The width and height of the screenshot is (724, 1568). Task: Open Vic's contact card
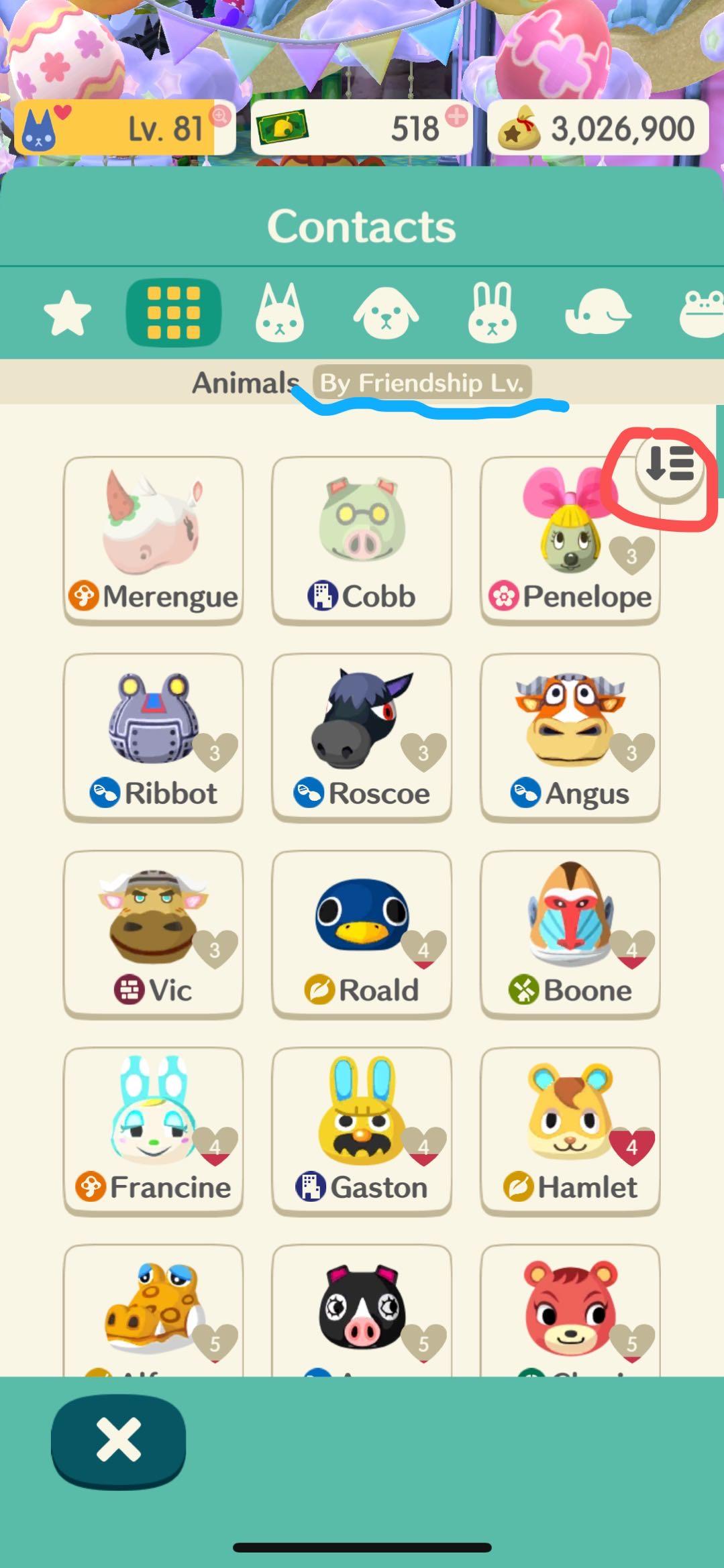pyautogui.click(x=153, y=934)
